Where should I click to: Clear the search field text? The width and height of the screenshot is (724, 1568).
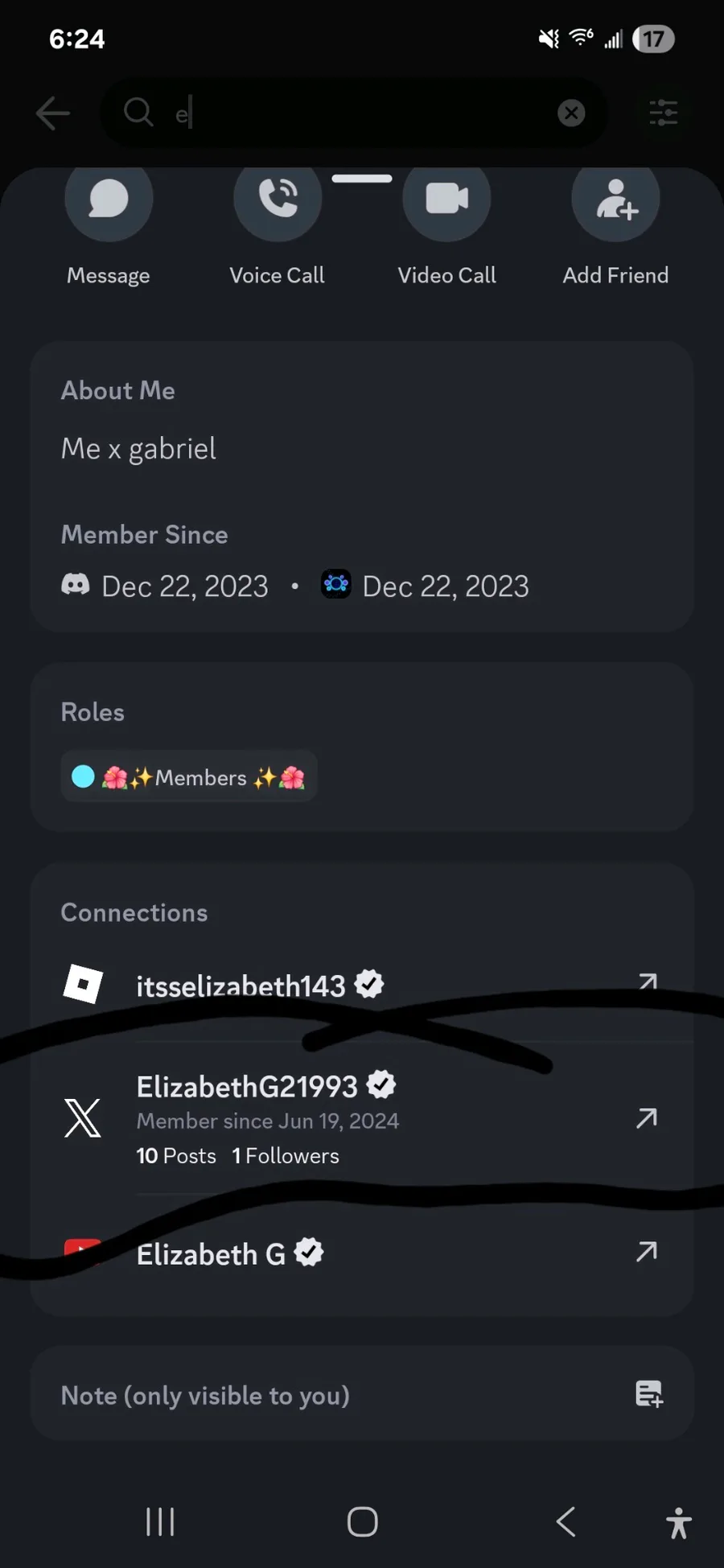pyautogui.click(x=571, y=113)
